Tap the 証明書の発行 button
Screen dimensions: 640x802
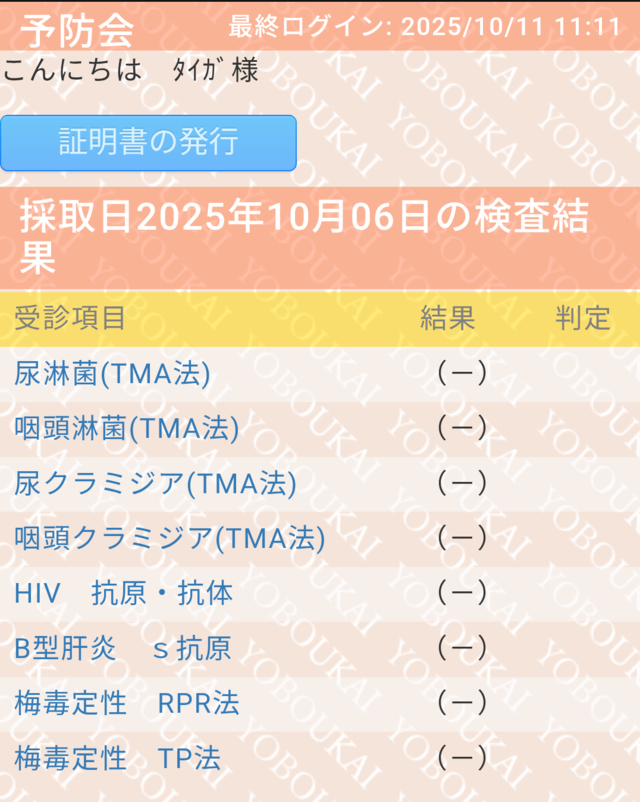[148, 143]
